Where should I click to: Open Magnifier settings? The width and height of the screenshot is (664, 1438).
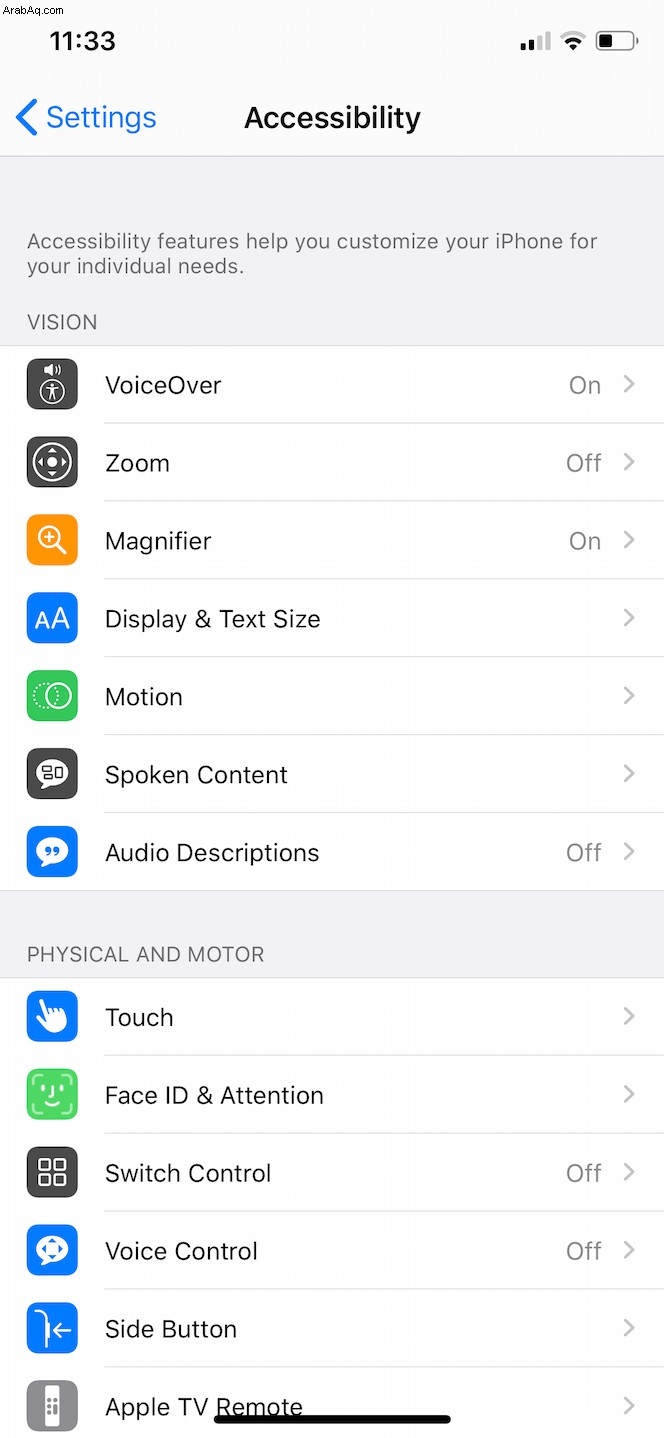[332, 541]
